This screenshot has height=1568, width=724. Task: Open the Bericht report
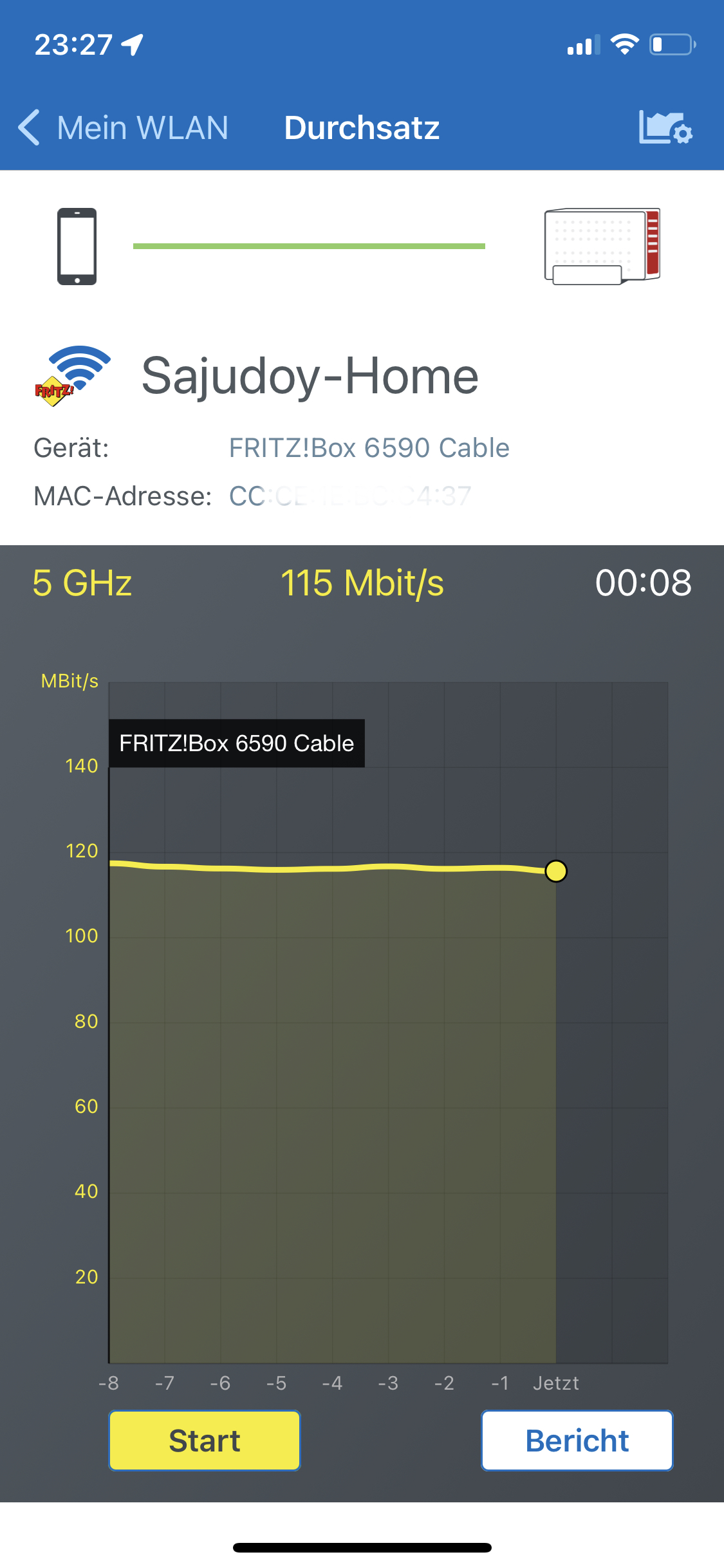point(577,1441)
